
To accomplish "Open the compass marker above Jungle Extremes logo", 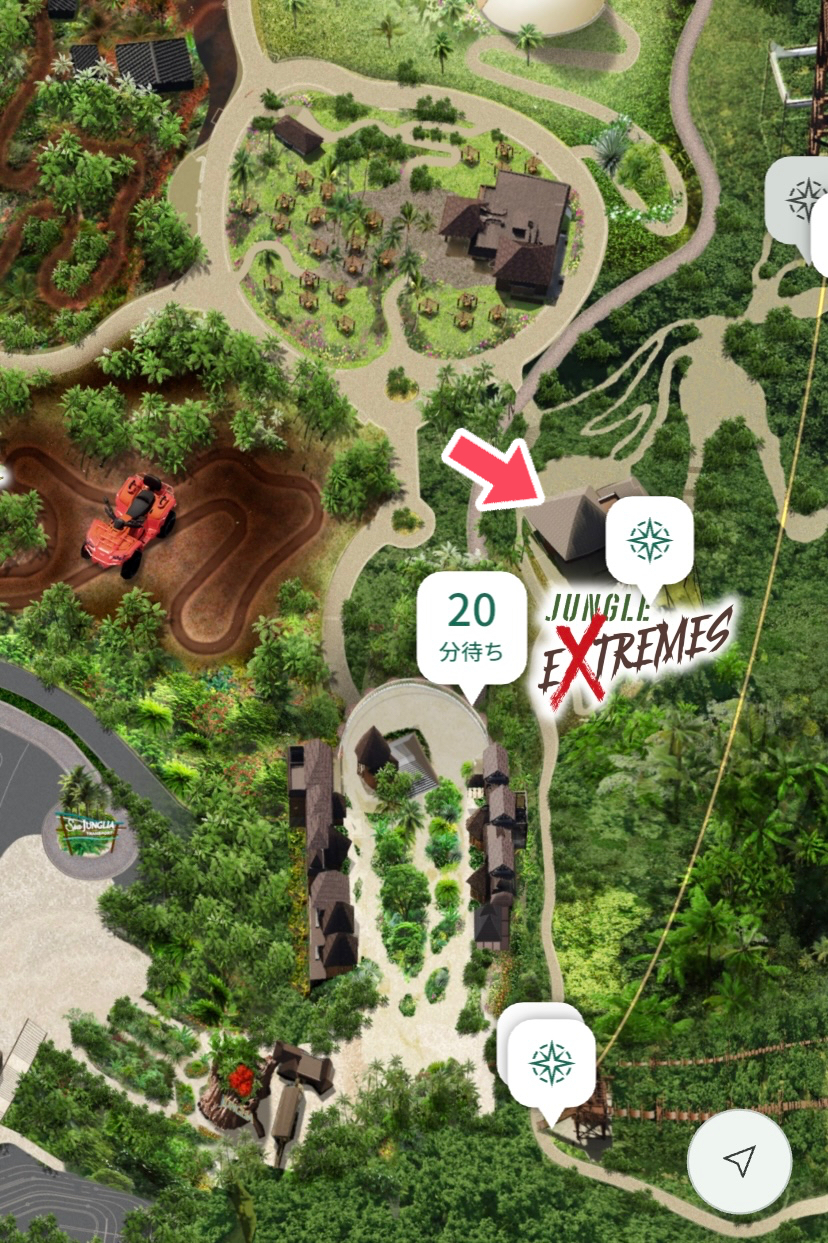I will (x=649, y=540).
